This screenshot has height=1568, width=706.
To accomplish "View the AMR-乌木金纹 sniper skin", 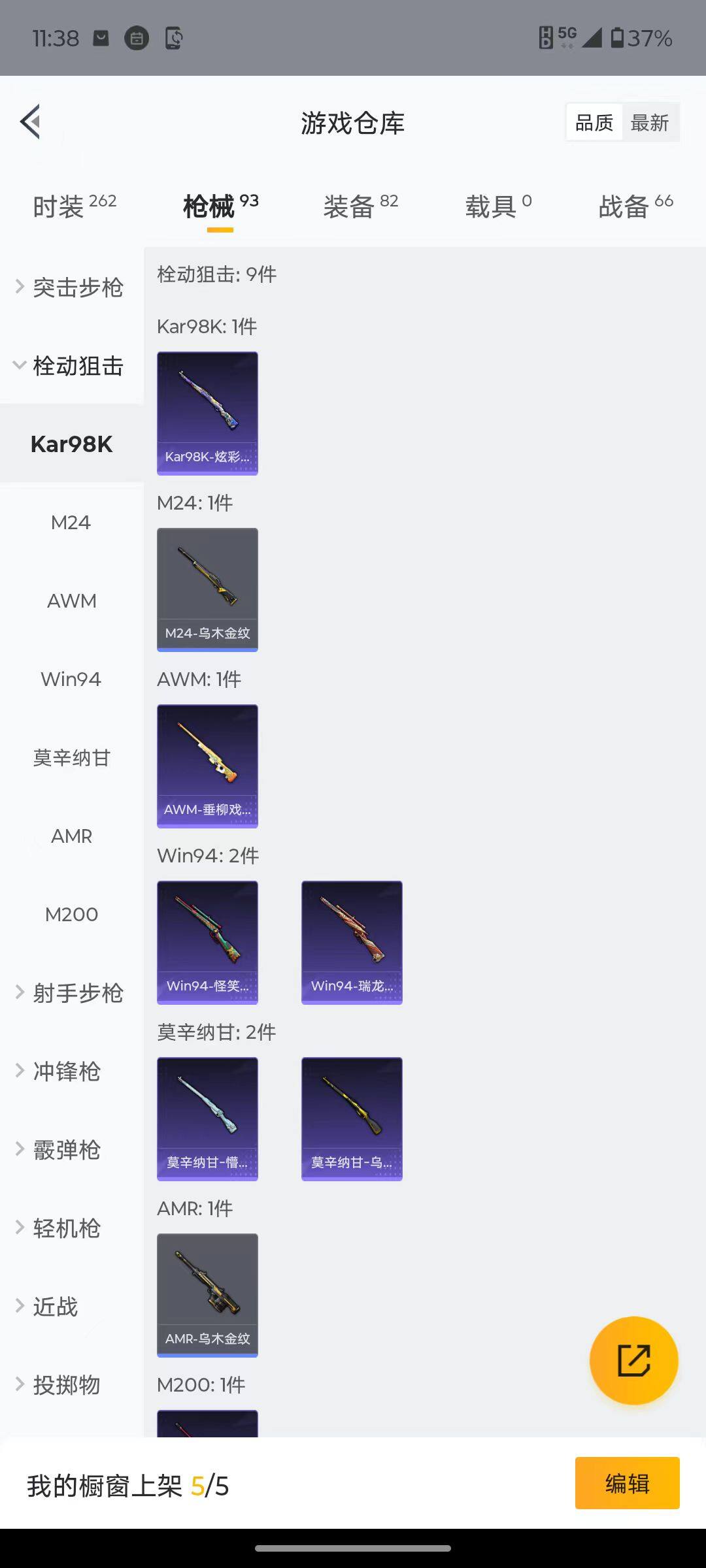I will 207,1295.
